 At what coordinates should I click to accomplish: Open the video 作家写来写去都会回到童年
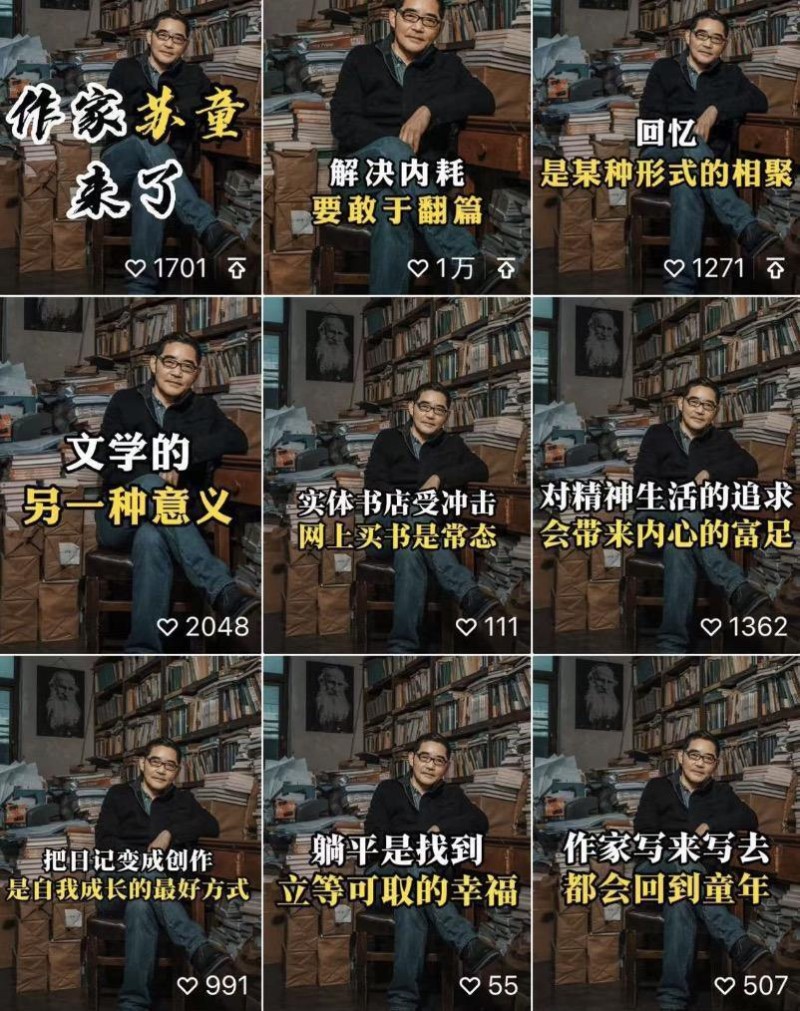tap(666, 830)
